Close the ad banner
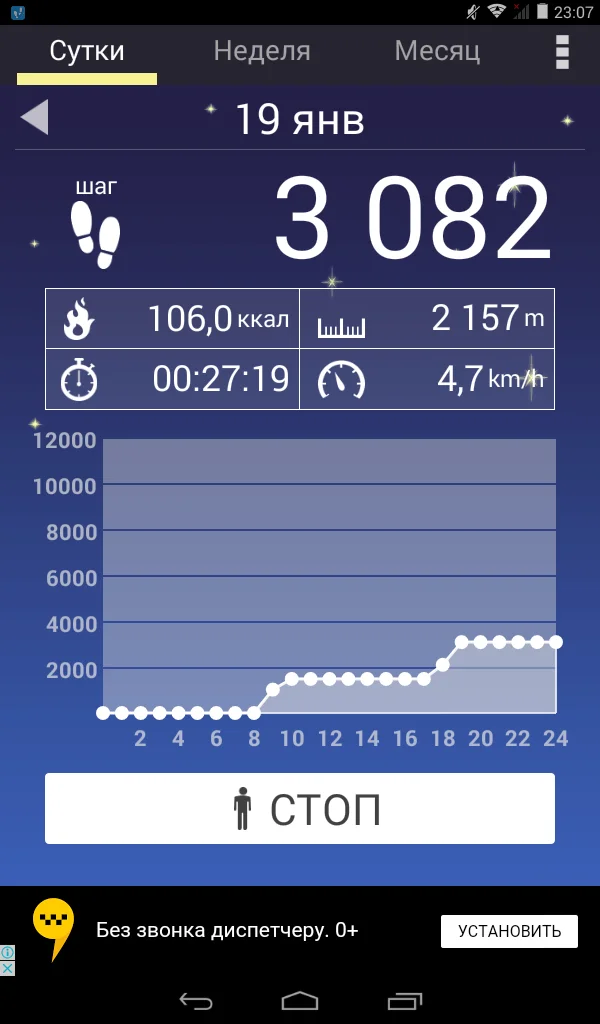The height and width of the screenshot is (1024, 600). click(7, 968)
